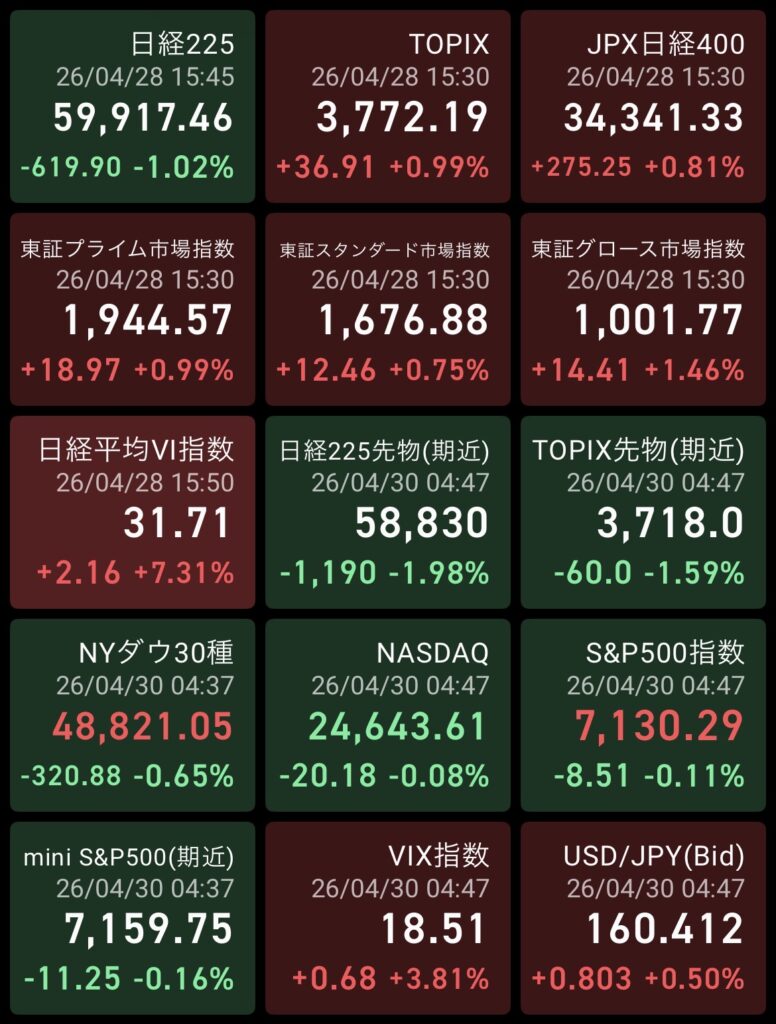
Task: Open mini S&P500(期近) futures tile
Action: point(132,917)
